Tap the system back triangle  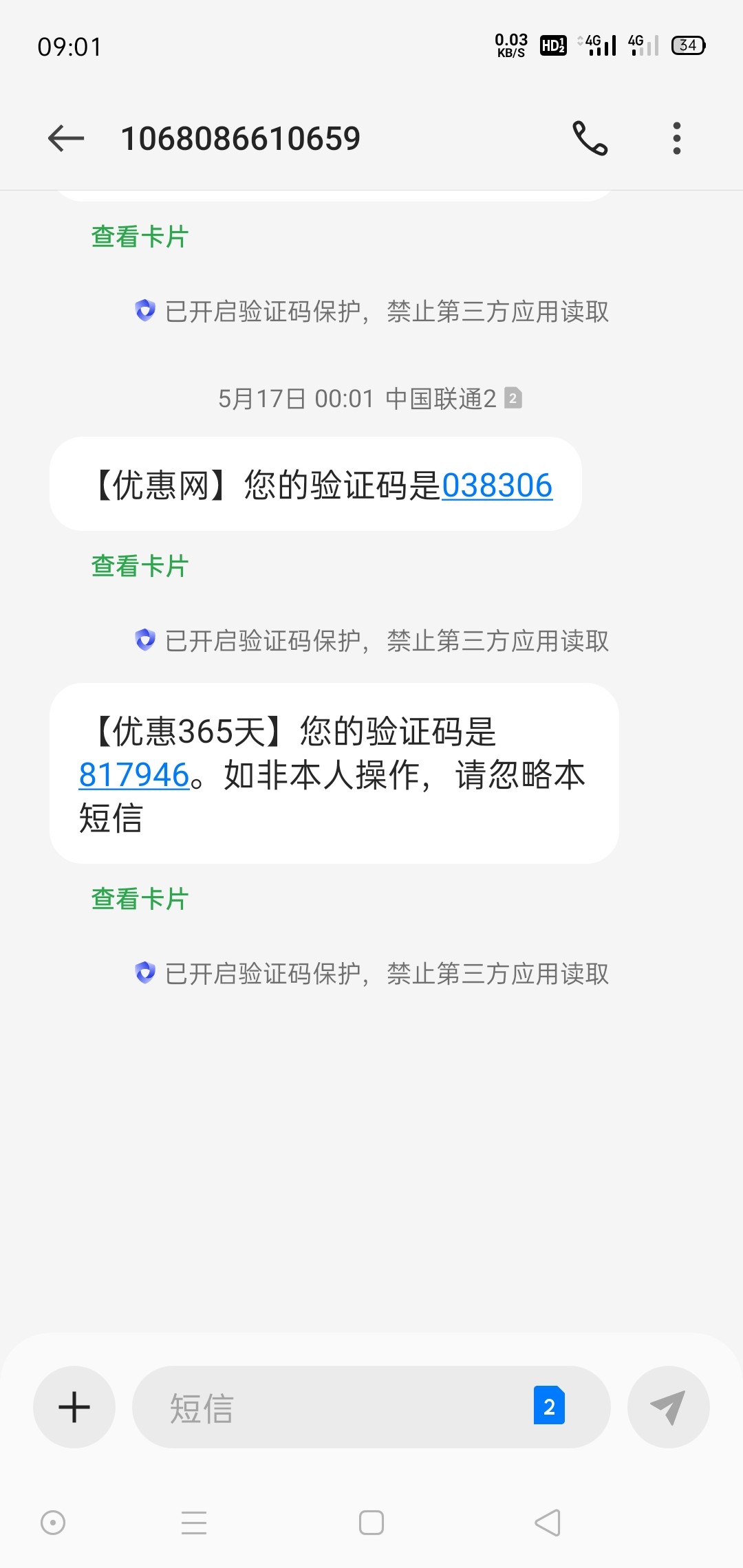[548, 1523]
